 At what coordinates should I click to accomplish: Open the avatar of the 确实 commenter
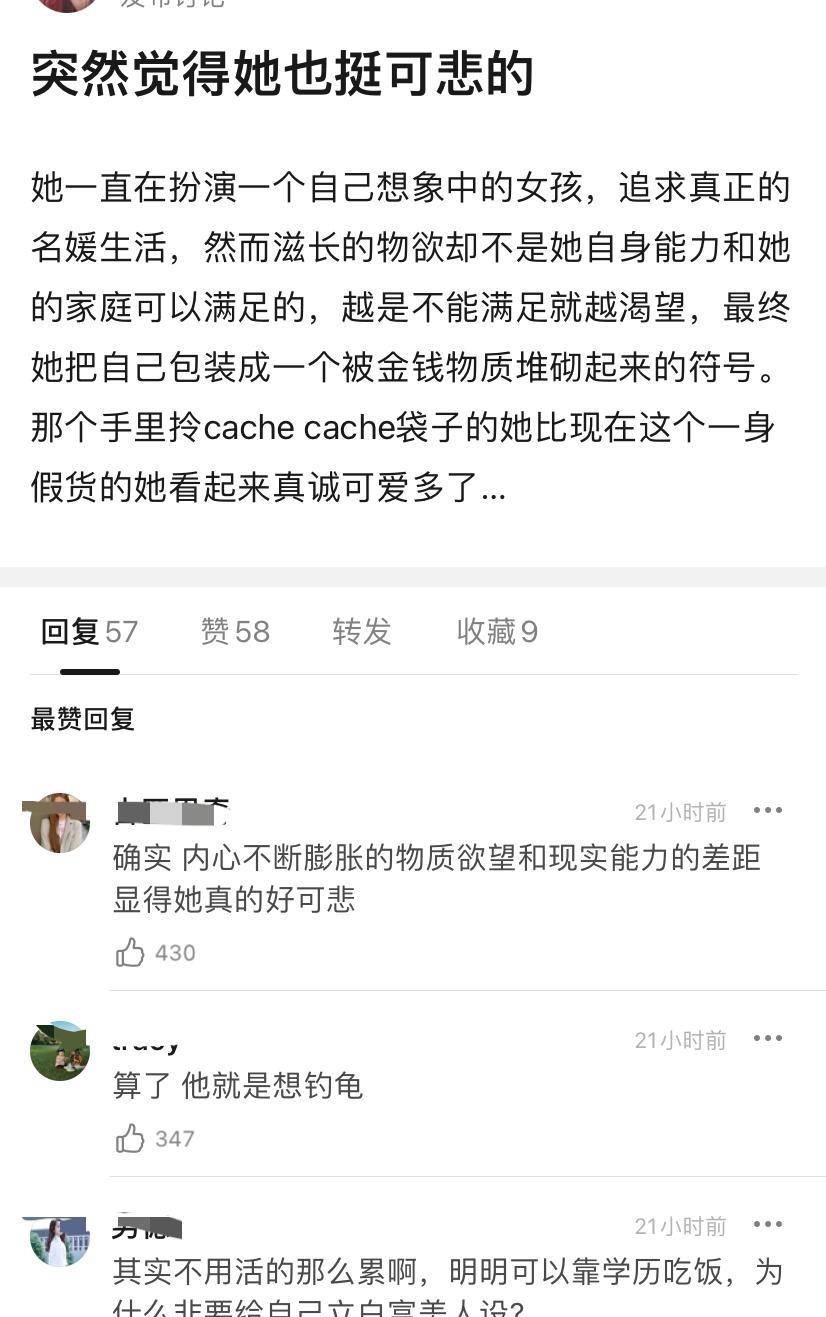[60, 823]
